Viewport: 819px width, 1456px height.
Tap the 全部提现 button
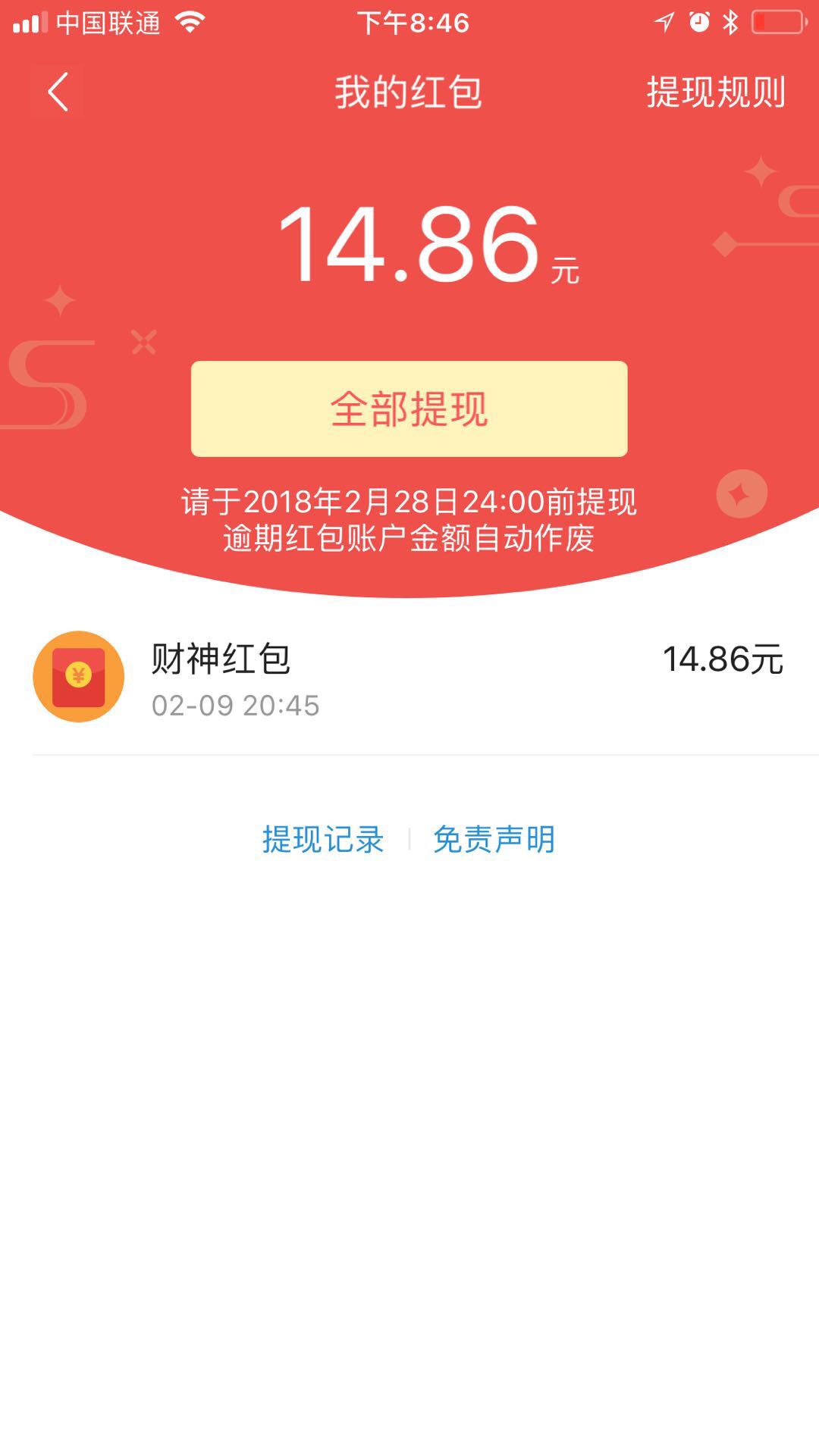pyautogui.click(x=409, y=409)
